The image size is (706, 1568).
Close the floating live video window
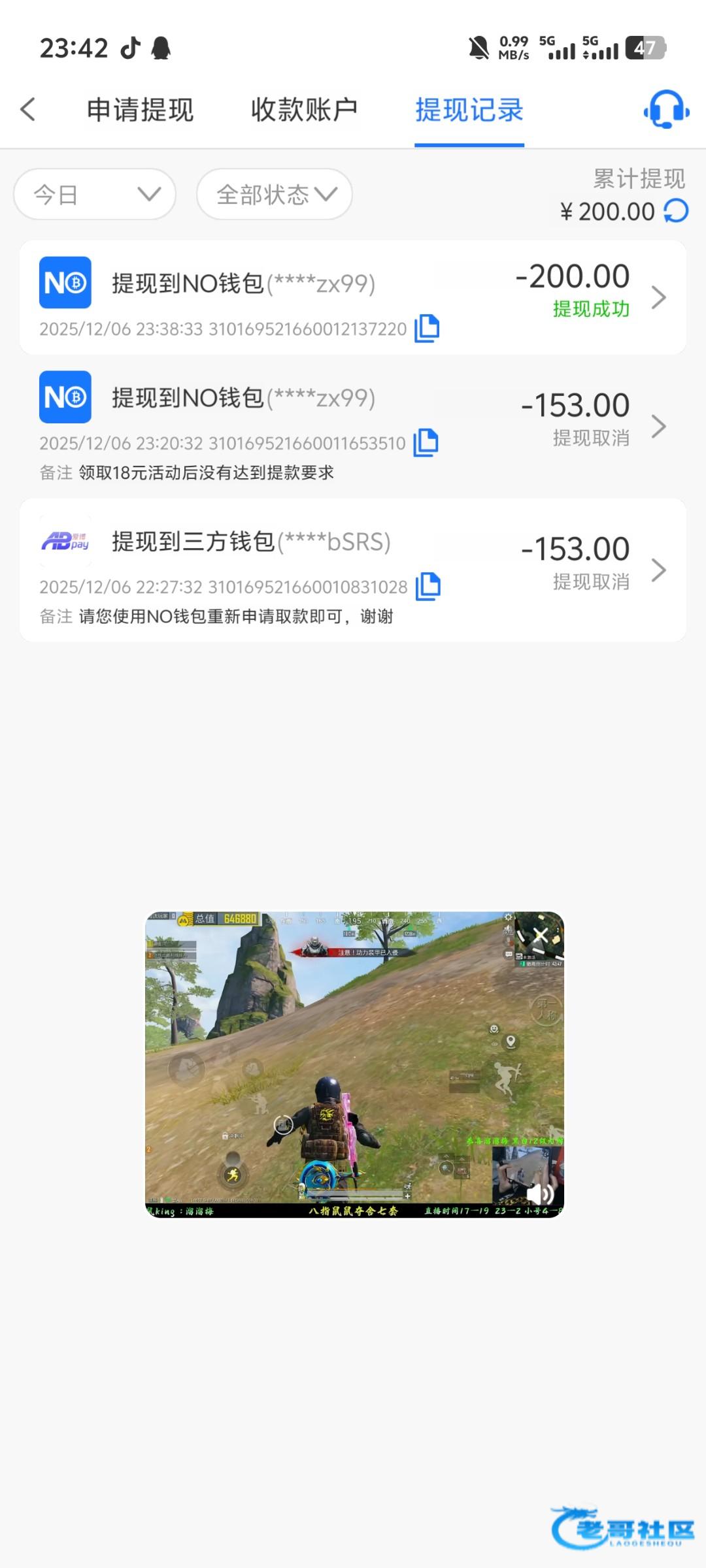(540, 935)
